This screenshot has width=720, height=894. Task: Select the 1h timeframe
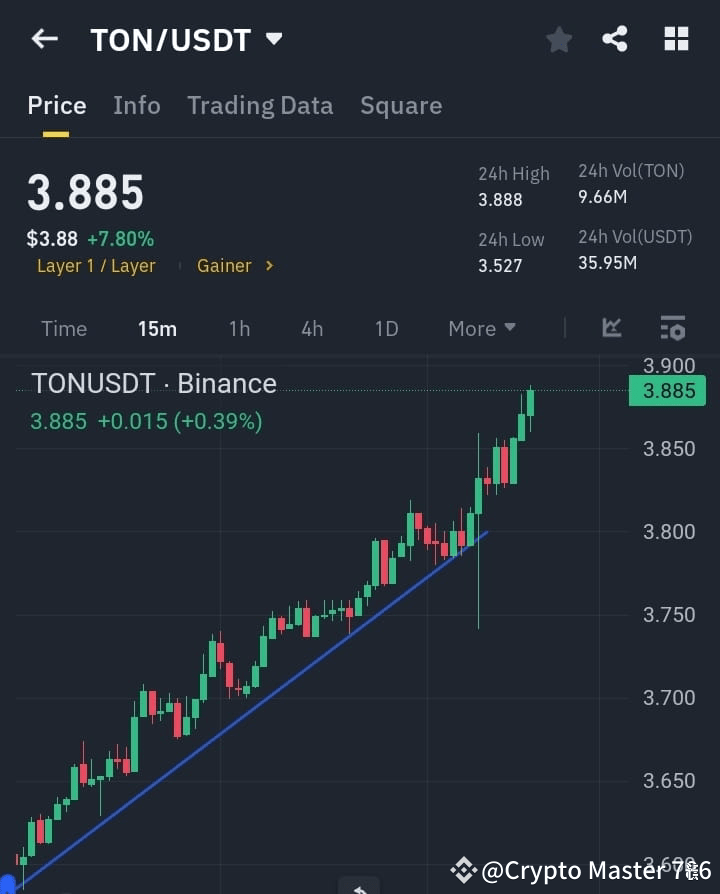coord(239,328)
